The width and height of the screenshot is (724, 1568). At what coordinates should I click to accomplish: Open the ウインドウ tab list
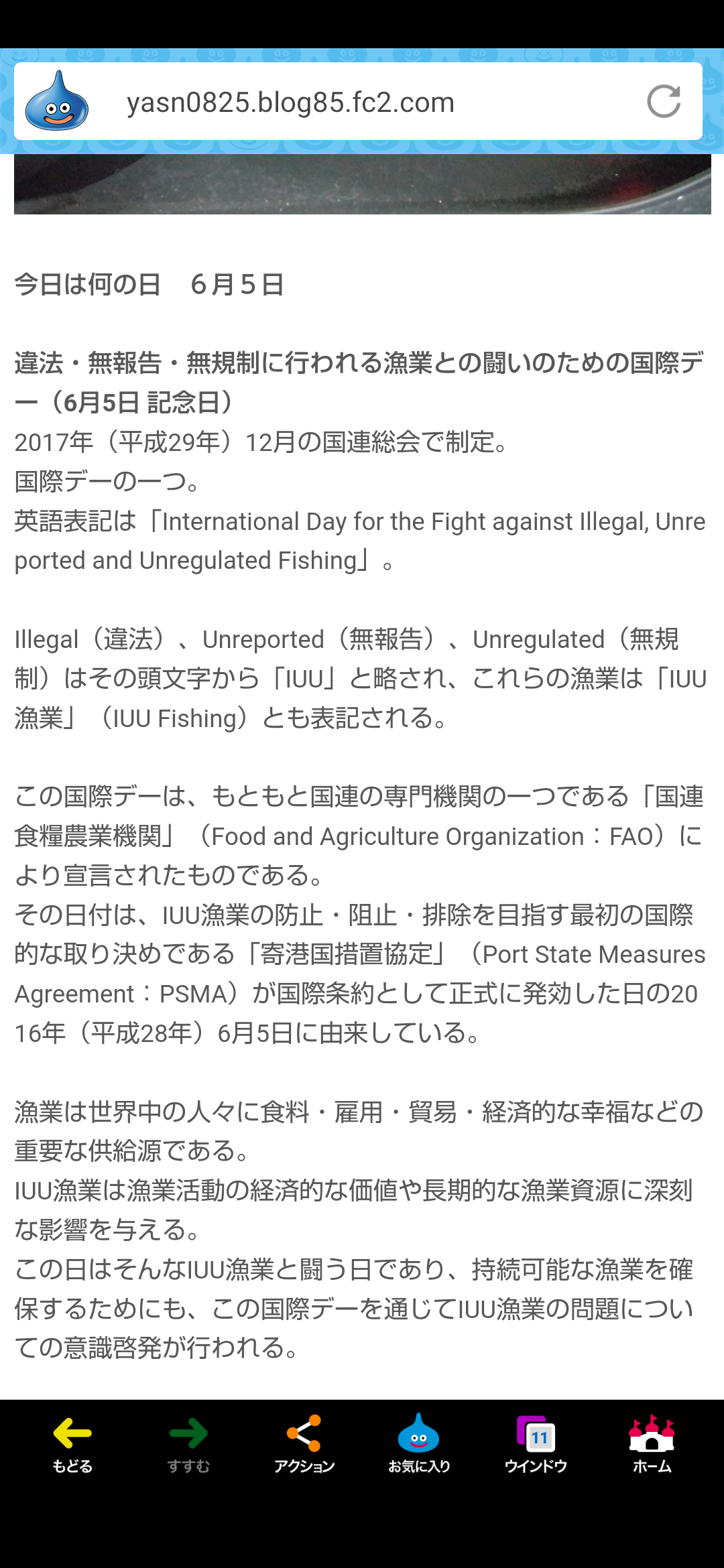pyautogui.click(x=536, y=1444)
